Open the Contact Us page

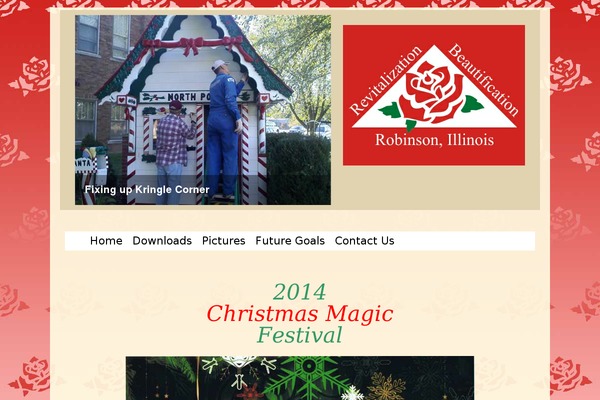[x=364, y=241]
